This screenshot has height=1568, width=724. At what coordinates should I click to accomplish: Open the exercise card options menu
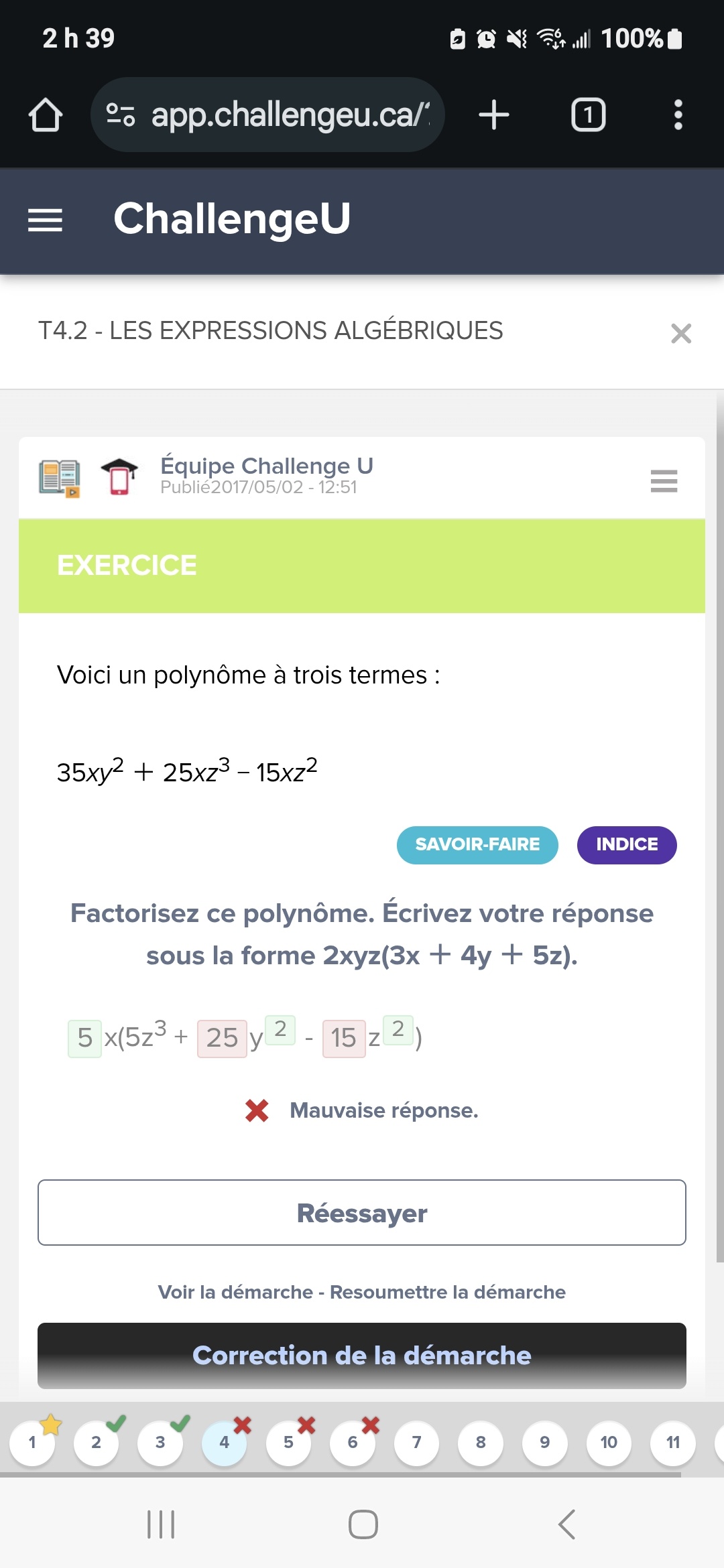[x=664, y=480]
